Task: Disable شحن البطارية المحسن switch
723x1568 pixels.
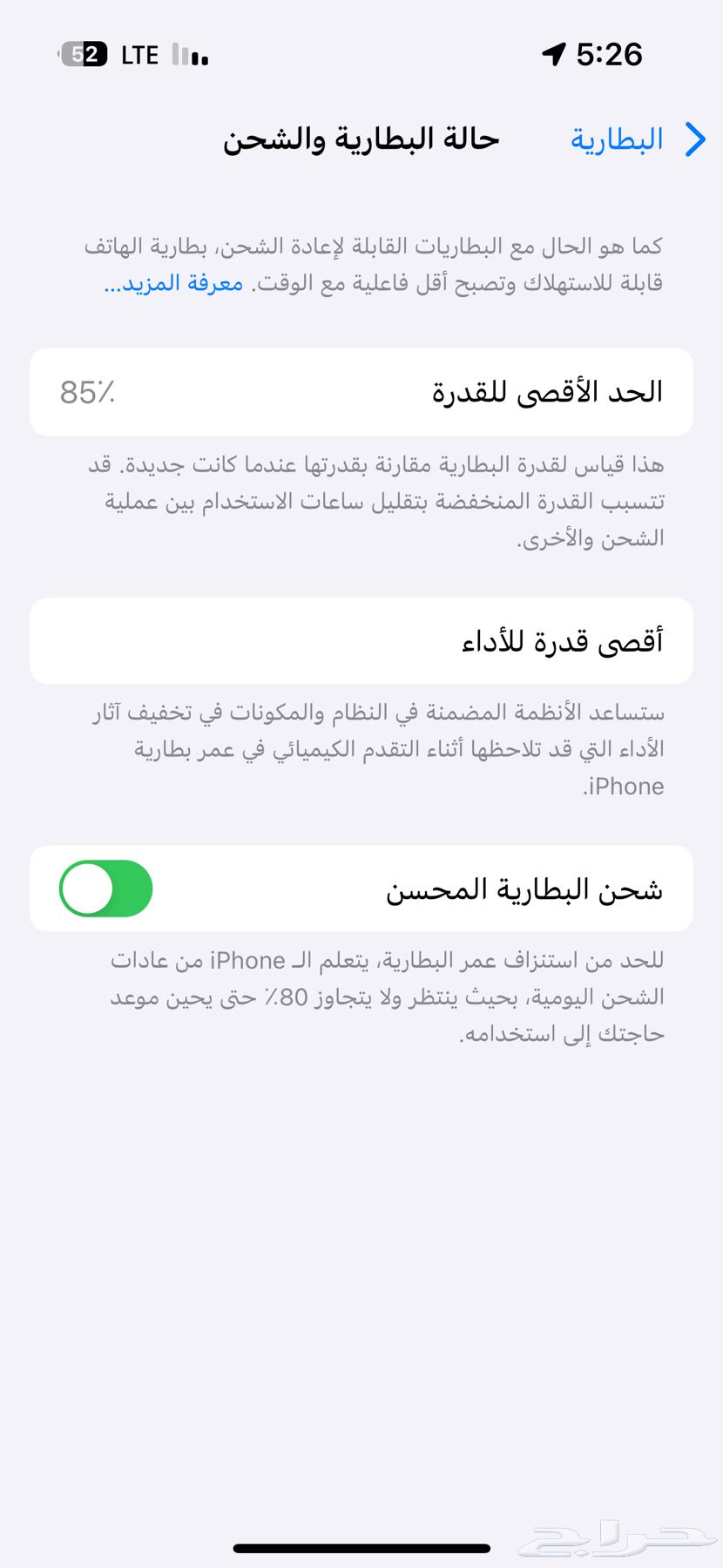Action: coord(106,889)
